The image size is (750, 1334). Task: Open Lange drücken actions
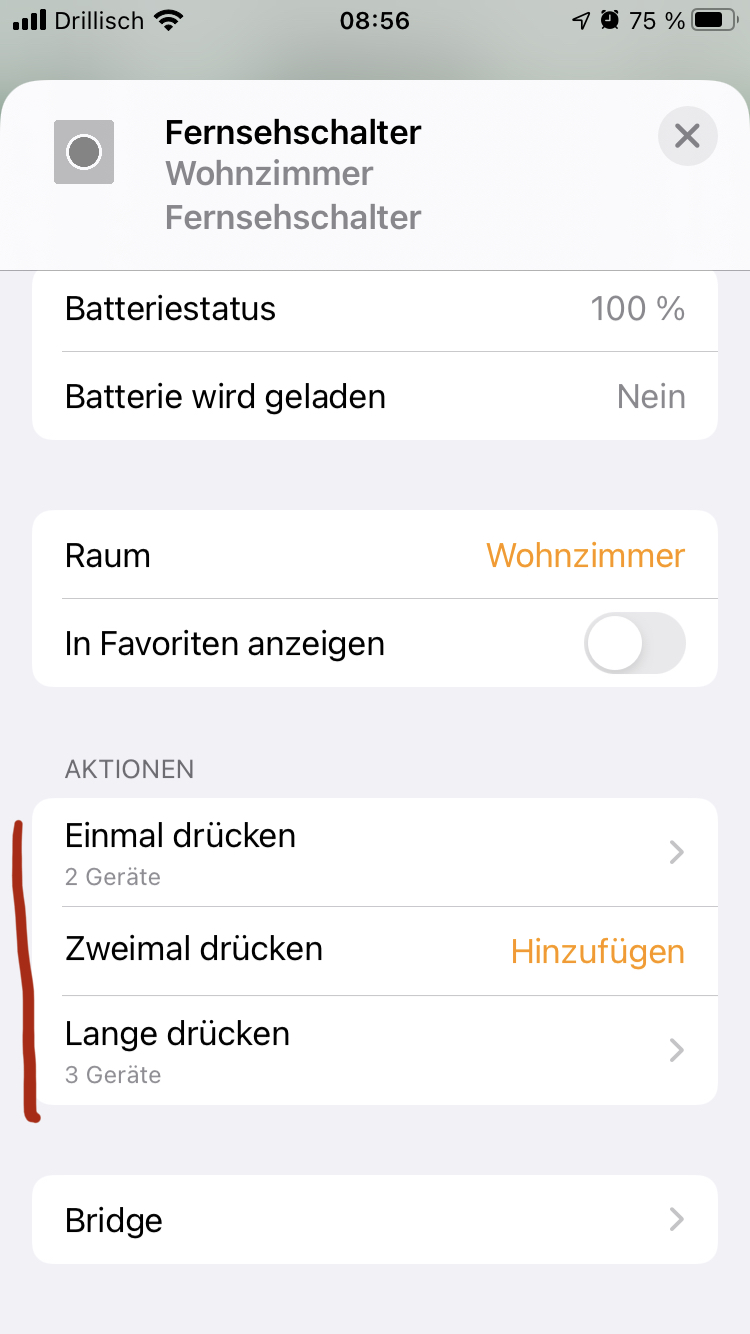[375, 1050]
